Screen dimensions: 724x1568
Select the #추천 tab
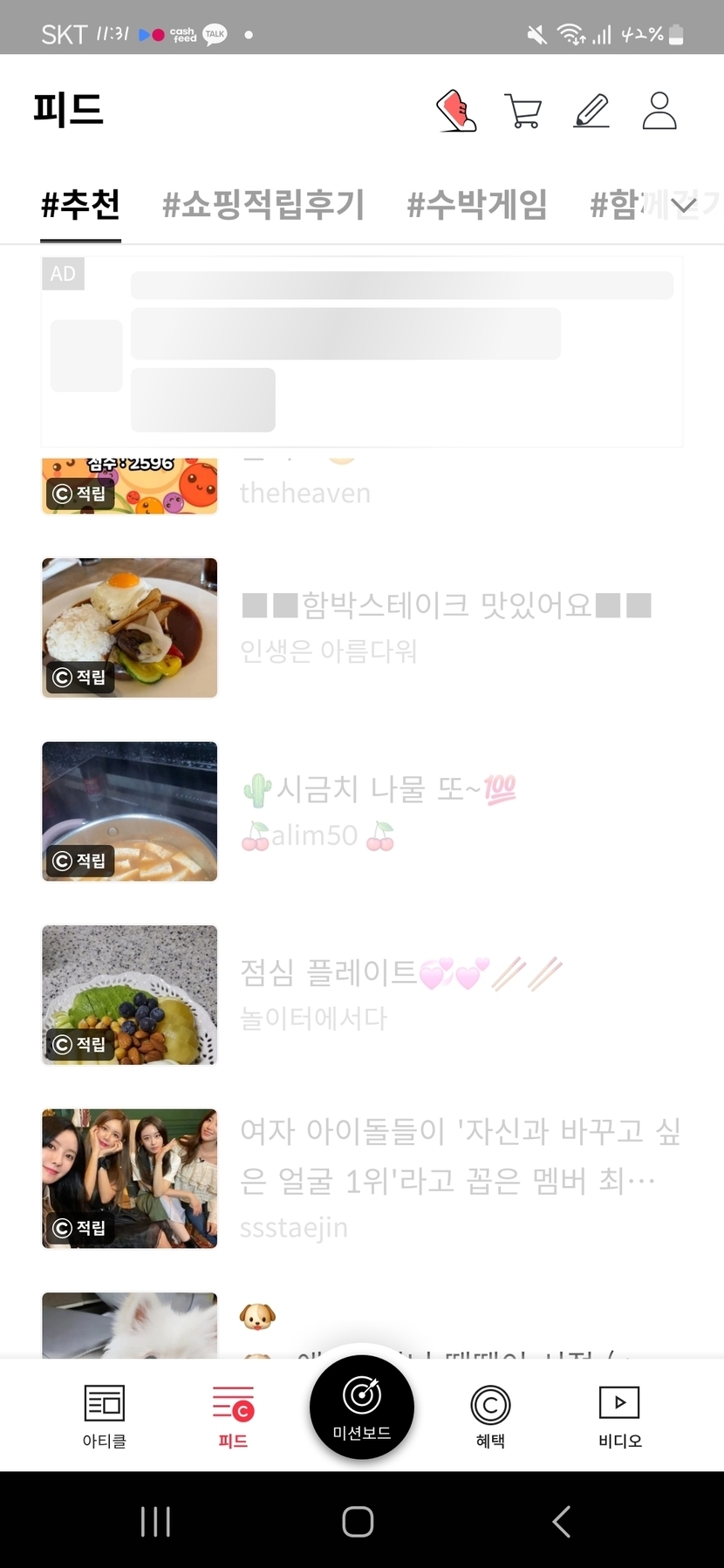(x=80, y=205)
